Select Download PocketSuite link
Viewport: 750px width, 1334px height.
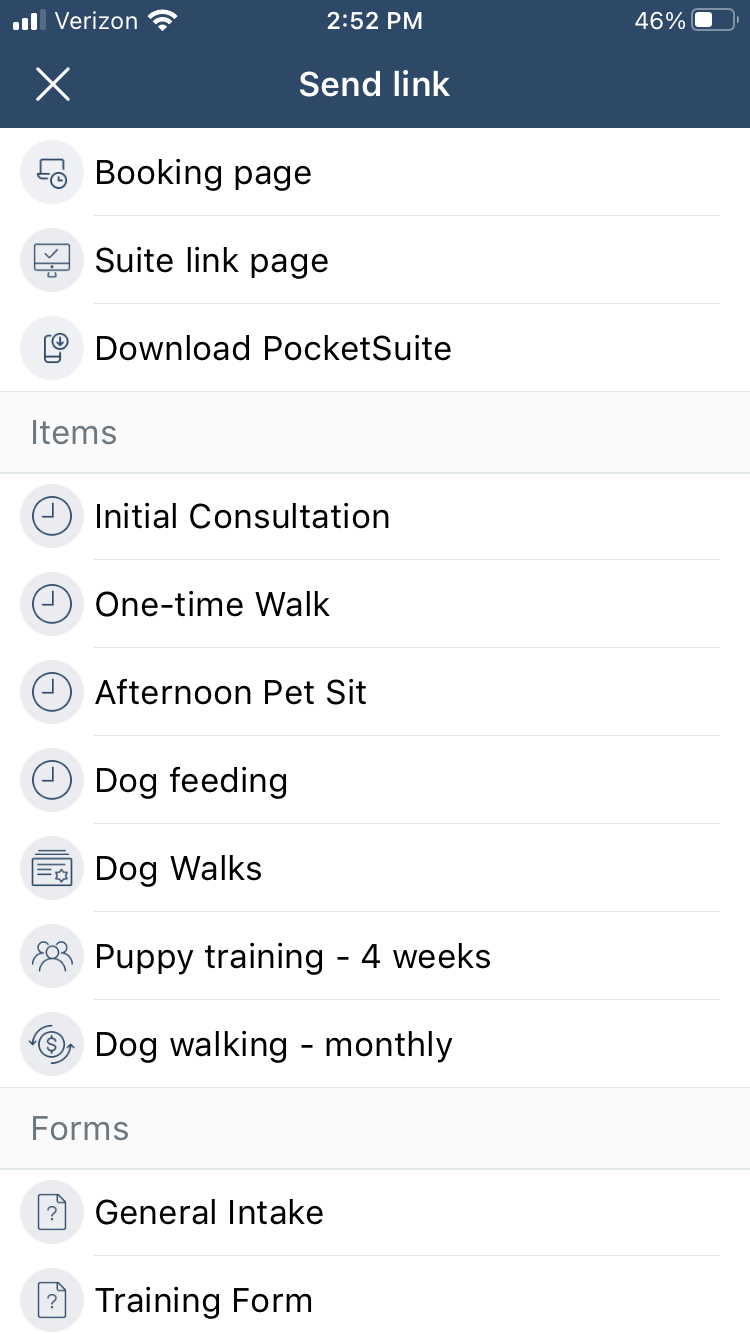[x=375, y=348]
